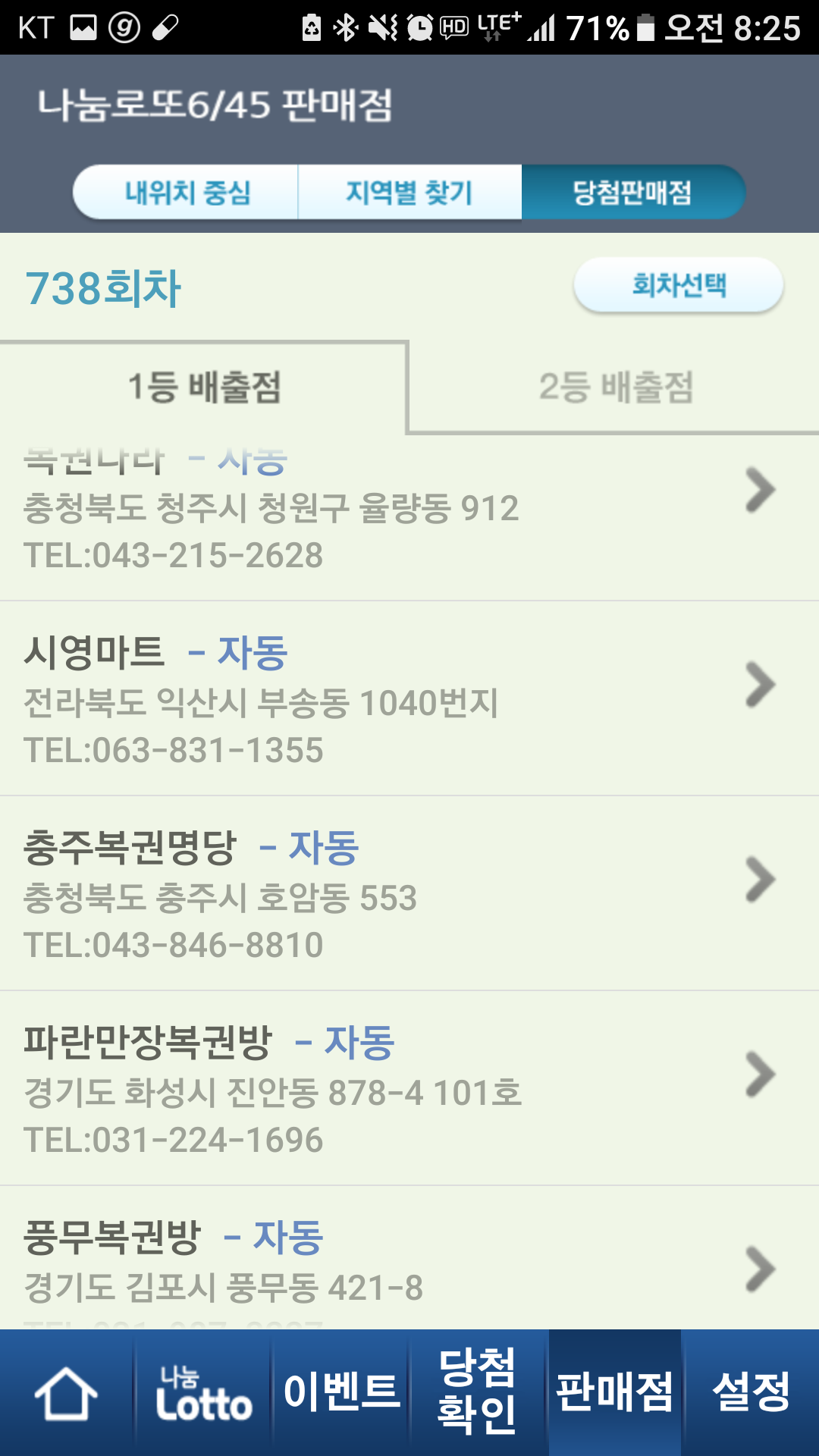This screenshot has height=1456, width=819.
Task: Select the 지역별 찾기 tab
Action: pos(409,192)
